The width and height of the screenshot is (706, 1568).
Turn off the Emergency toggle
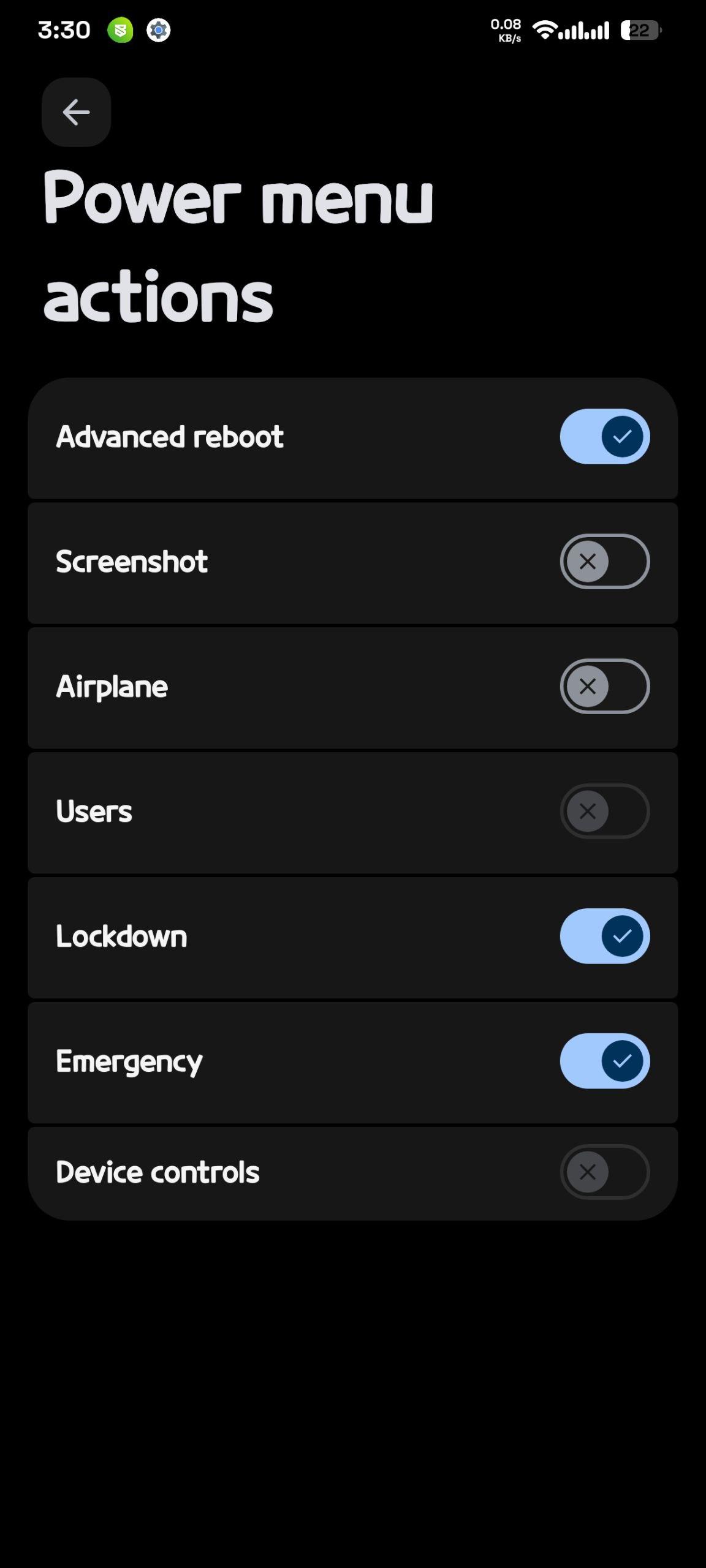604,1061
